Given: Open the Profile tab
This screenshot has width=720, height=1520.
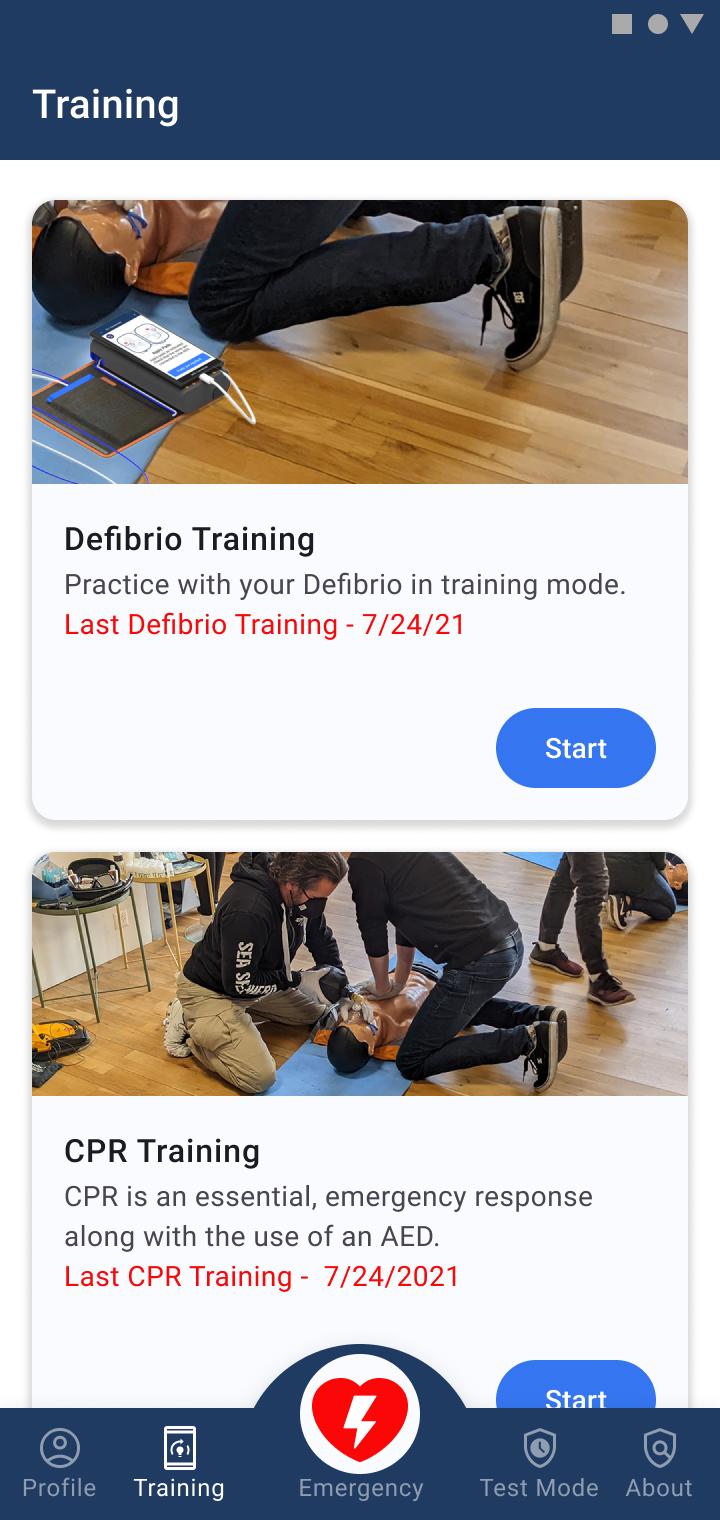Looking at the screenshot, I should pos(59,1464).
